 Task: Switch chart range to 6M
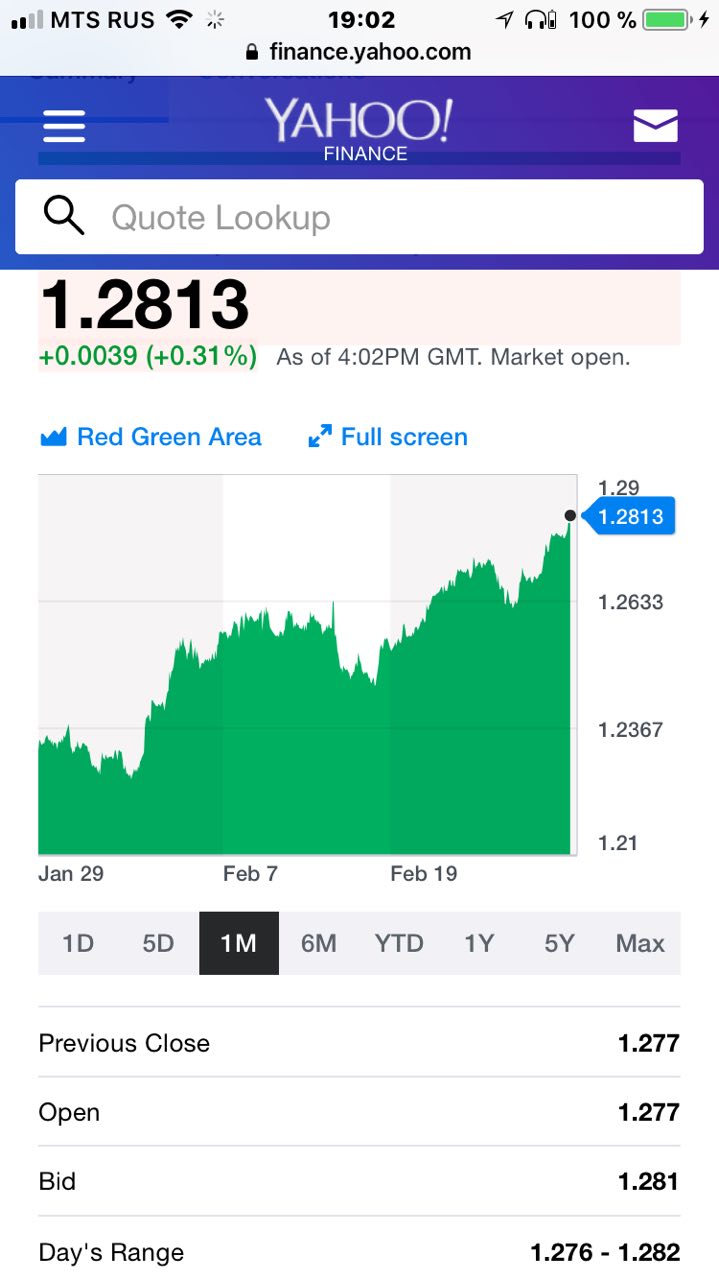(319, 943)
